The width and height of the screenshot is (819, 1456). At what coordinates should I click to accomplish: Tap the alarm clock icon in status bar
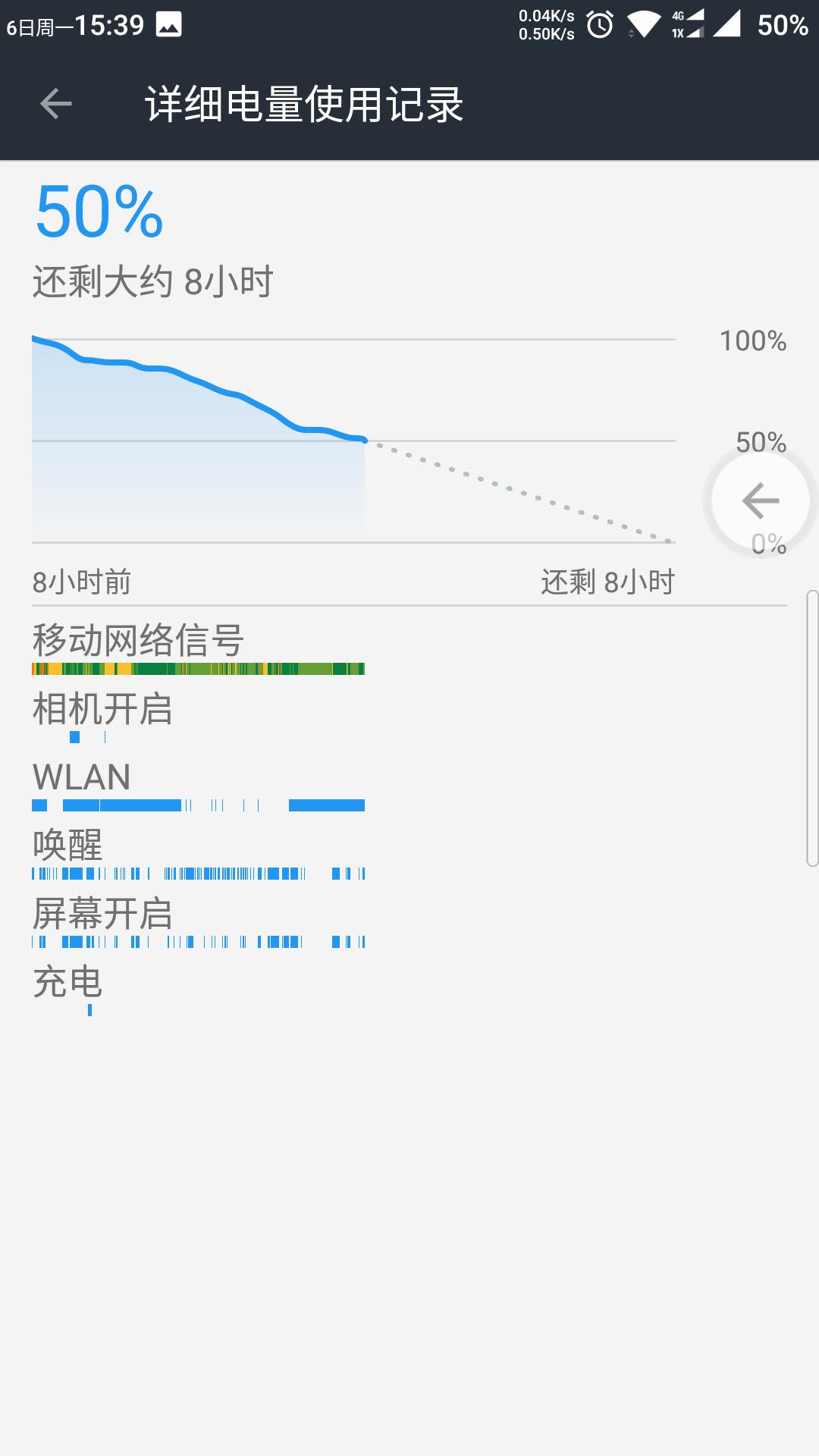click(x=598, y=24)
